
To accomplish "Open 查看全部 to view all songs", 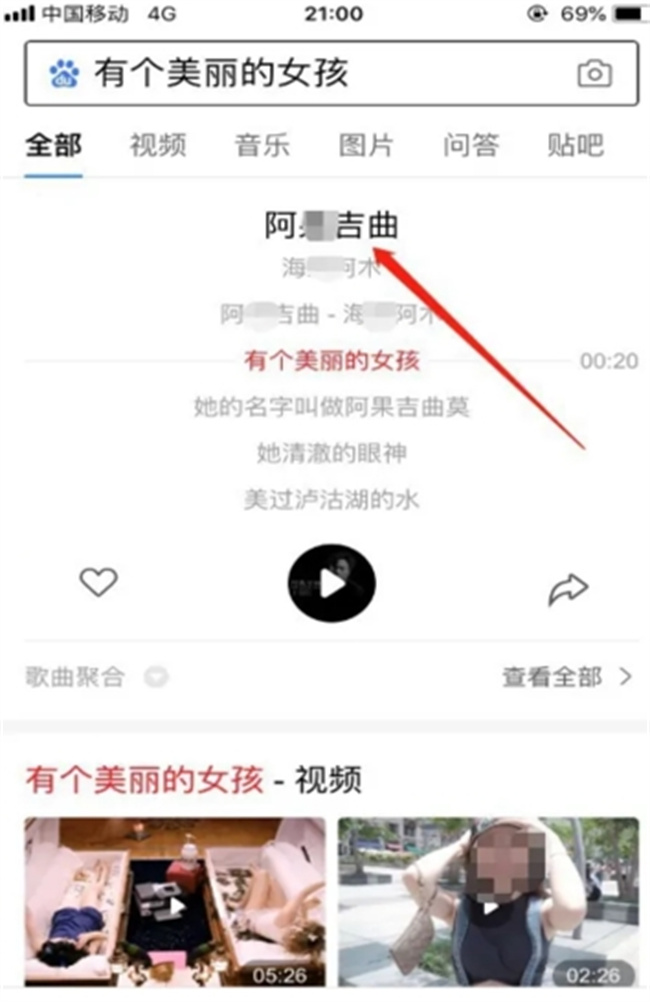I will pyautogui.click(x=566, y=677).
